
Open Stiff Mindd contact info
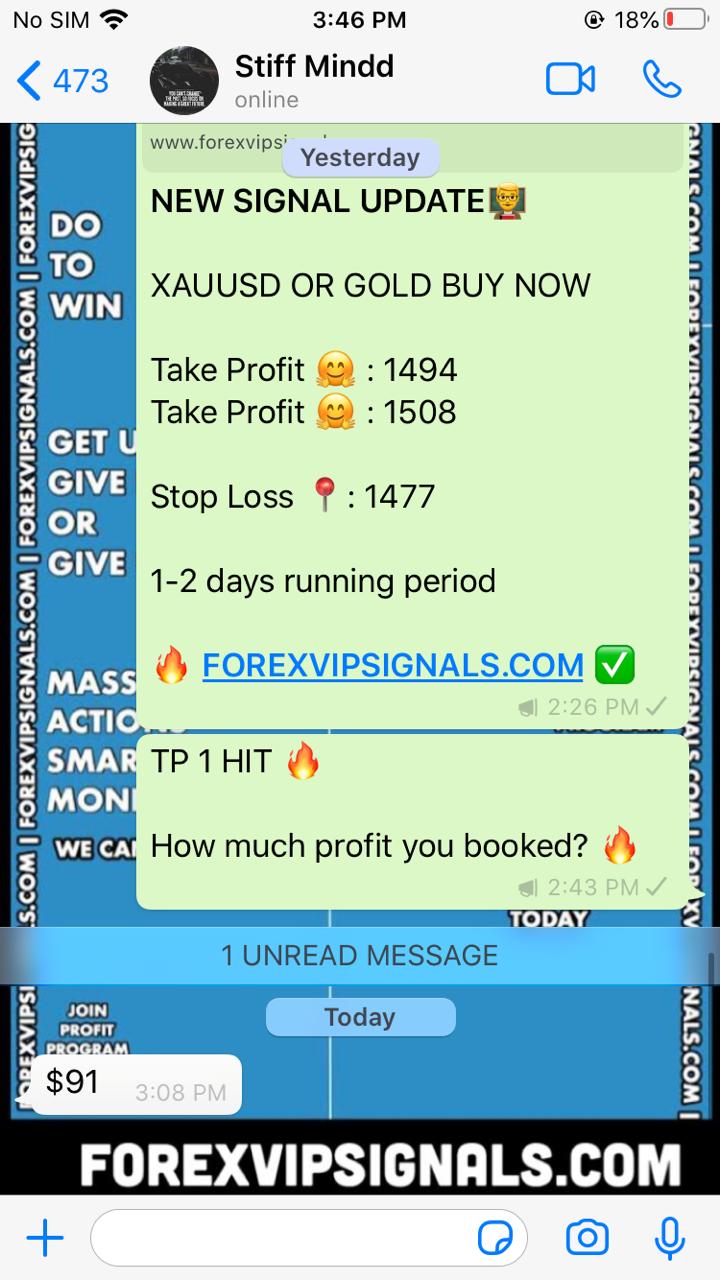[x=314, y=80]
